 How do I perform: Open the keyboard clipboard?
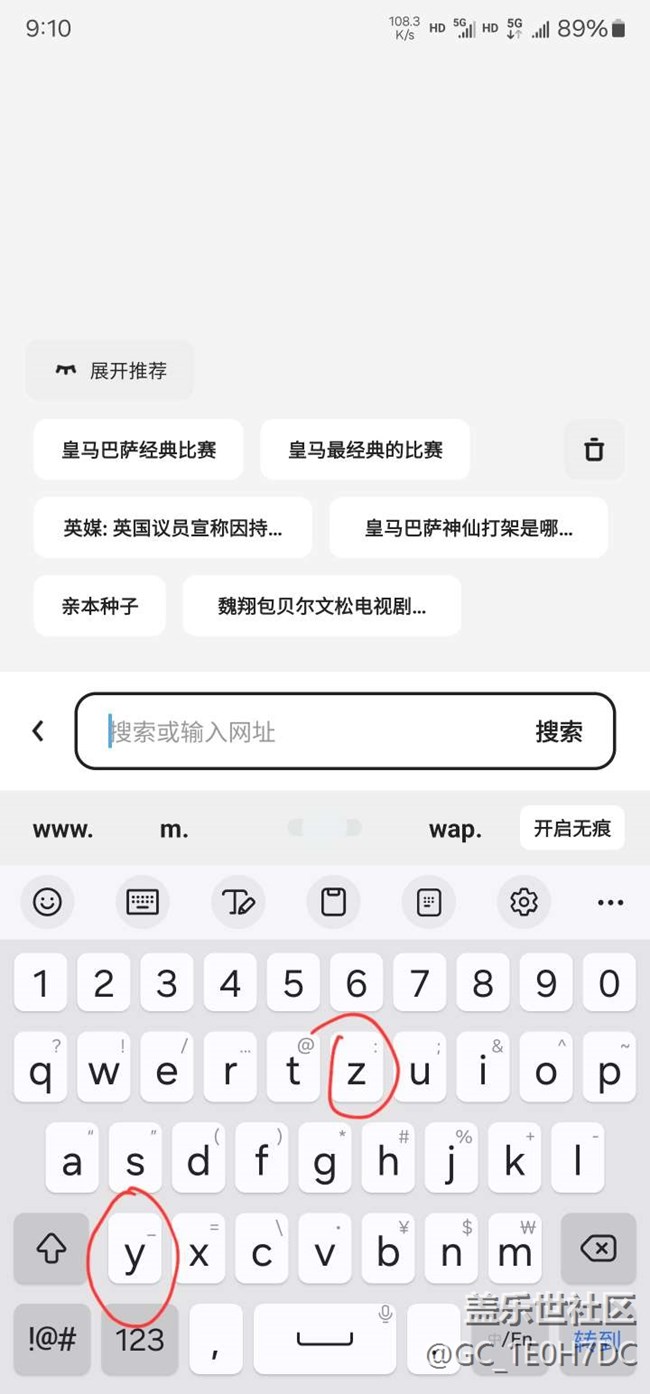coord(333,902)
